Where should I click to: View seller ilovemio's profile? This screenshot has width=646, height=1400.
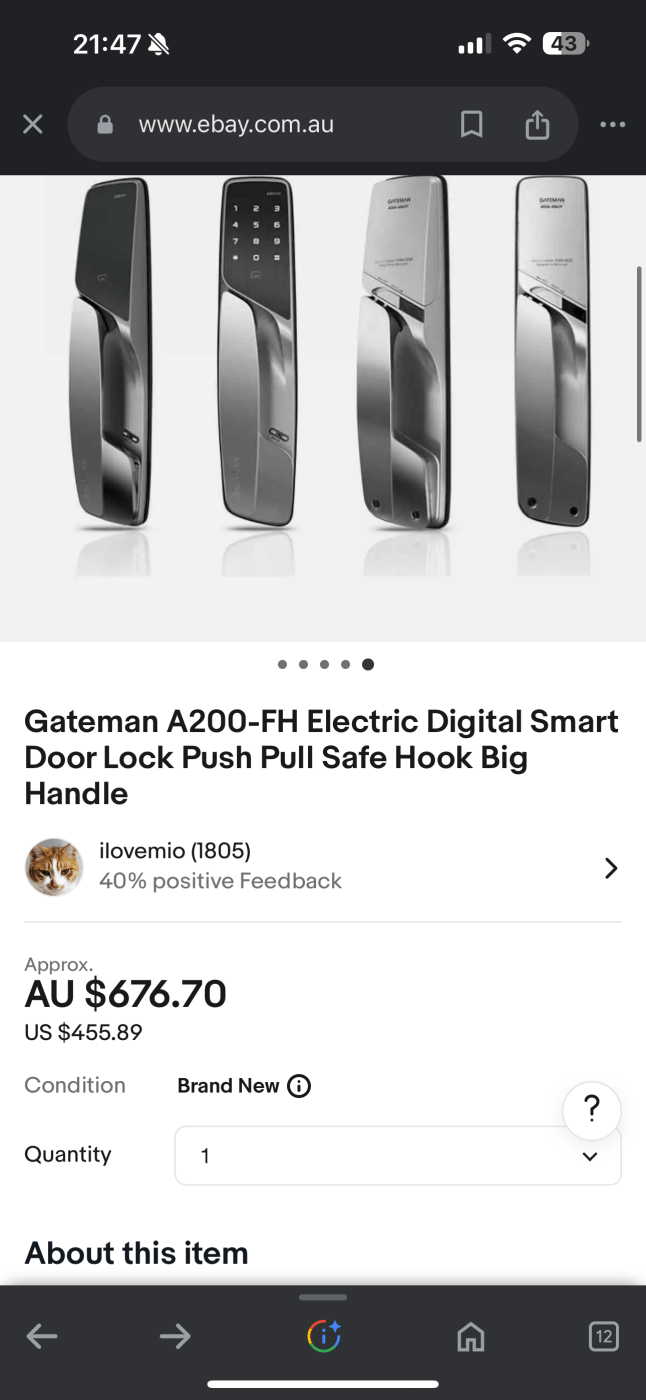[322, 866]
